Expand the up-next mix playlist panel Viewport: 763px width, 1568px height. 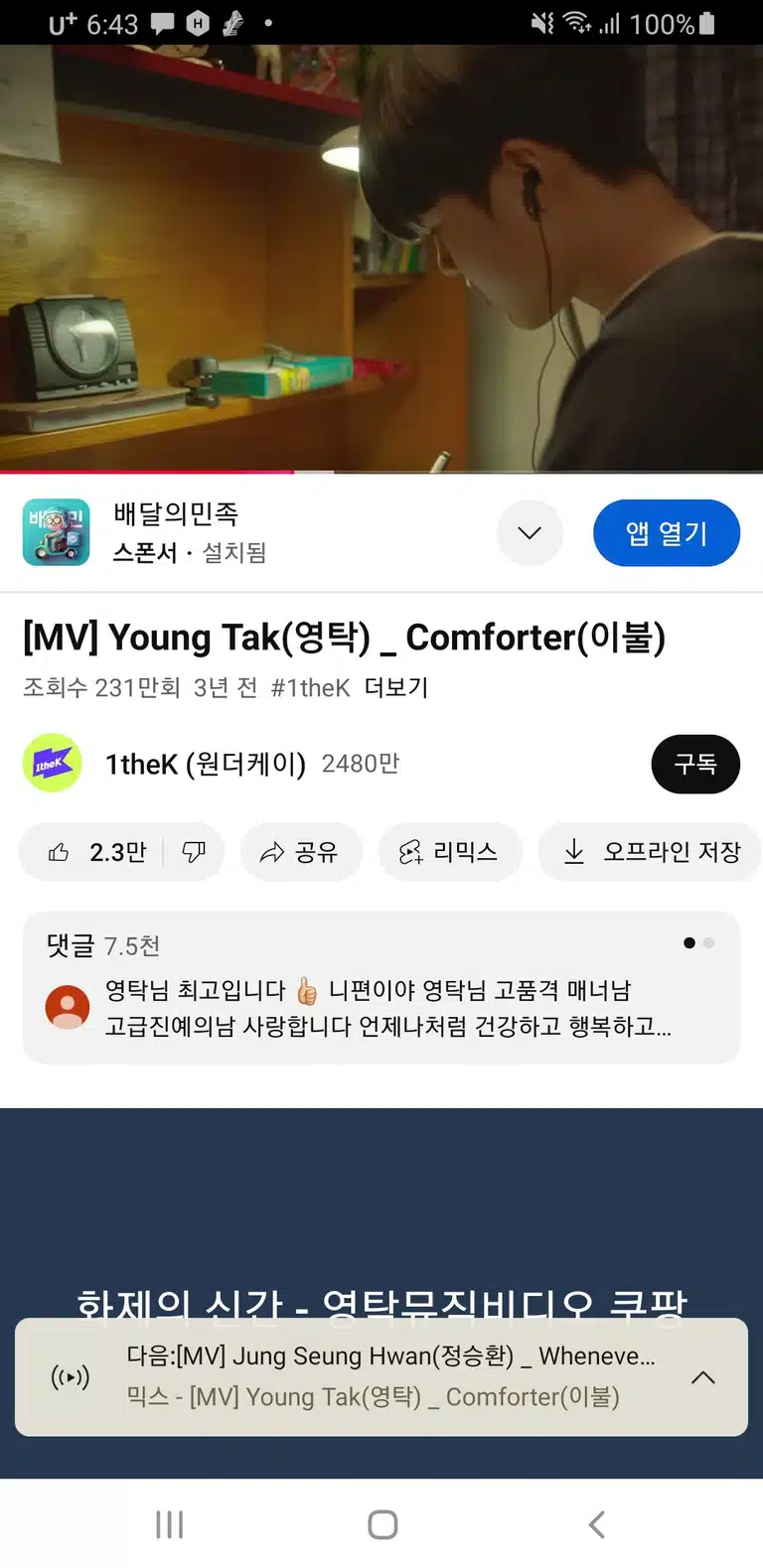[702, 1377]
